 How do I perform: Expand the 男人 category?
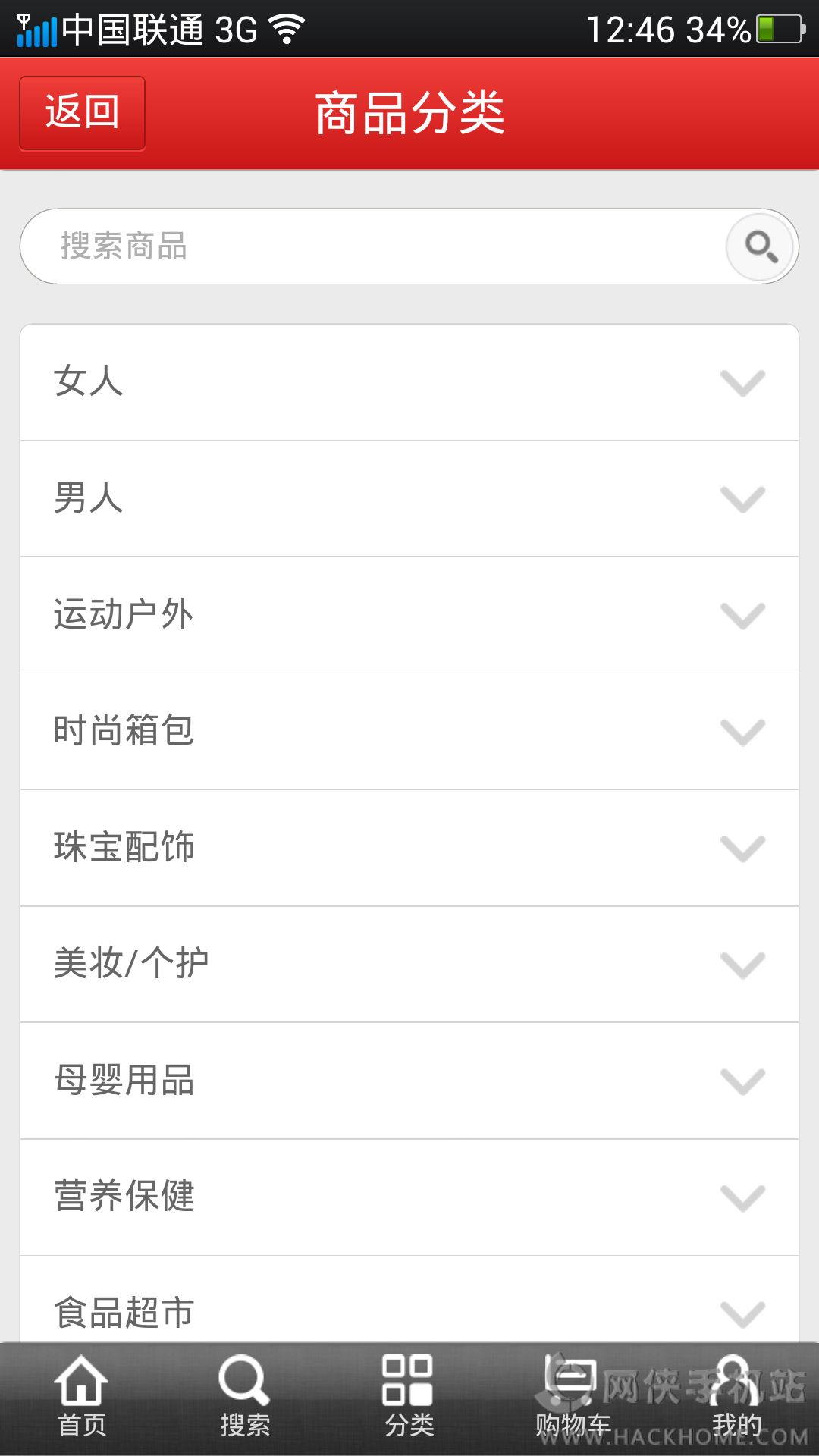pos(409,499)
